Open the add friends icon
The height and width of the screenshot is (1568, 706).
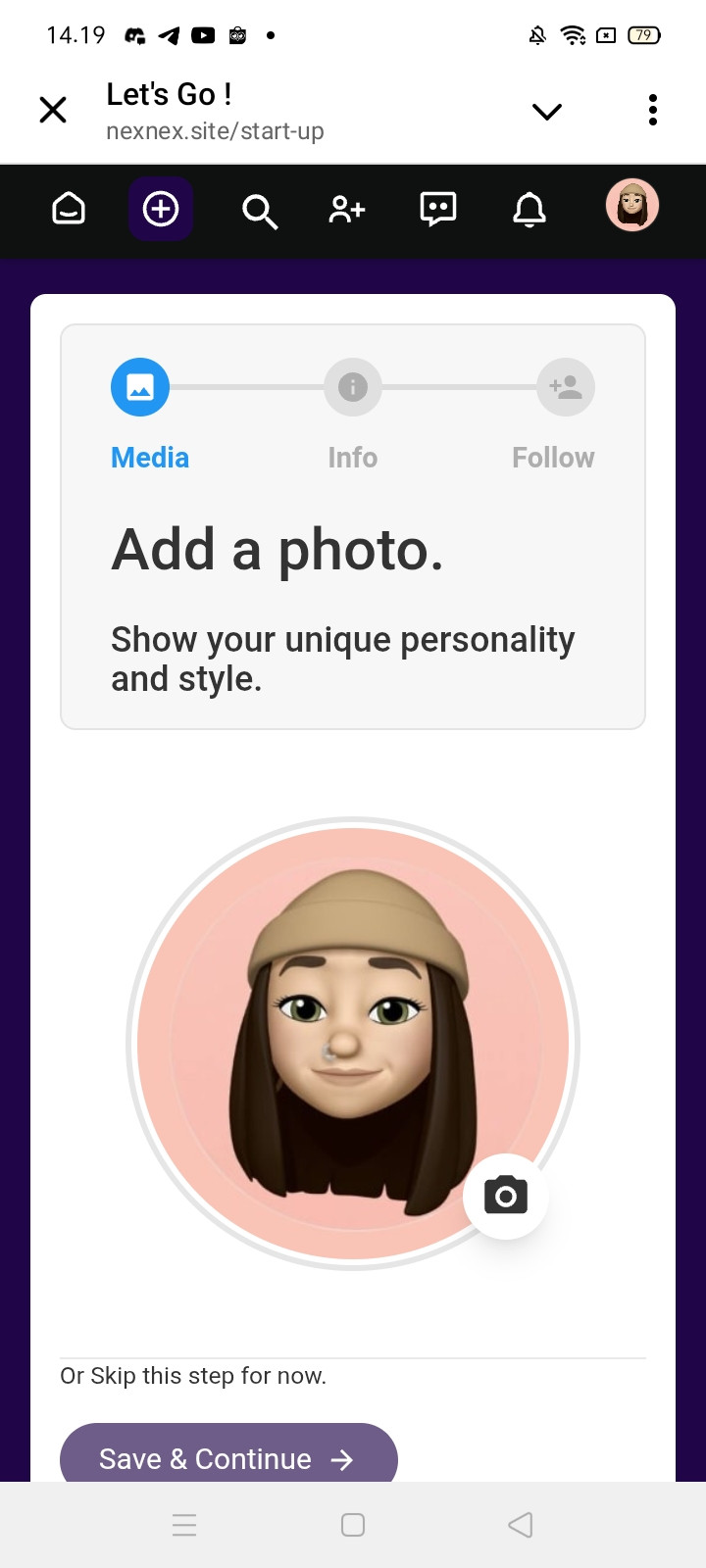(347, 209)
